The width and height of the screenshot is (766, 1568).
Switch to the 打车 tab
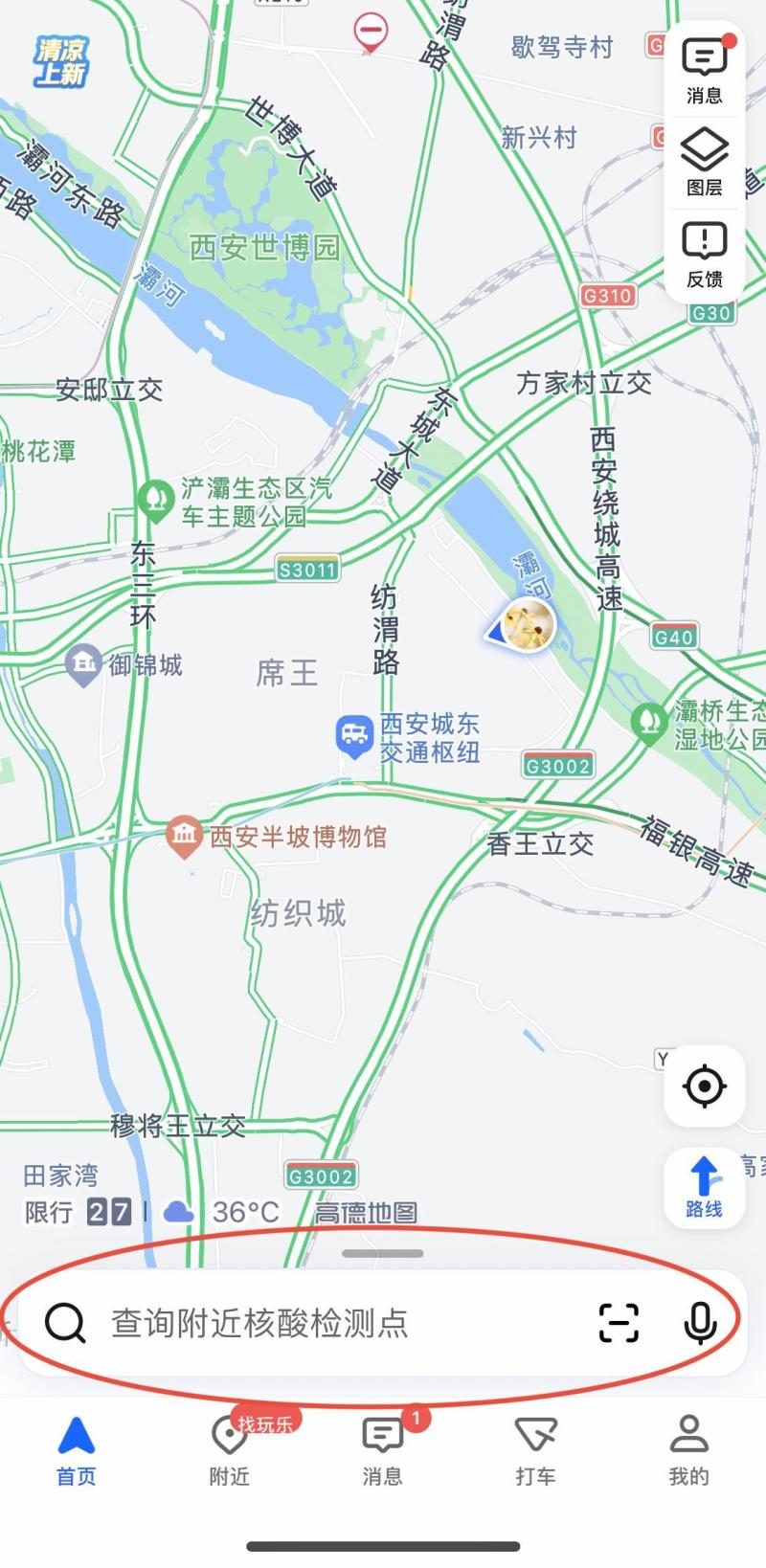(x=535, y=1451)
